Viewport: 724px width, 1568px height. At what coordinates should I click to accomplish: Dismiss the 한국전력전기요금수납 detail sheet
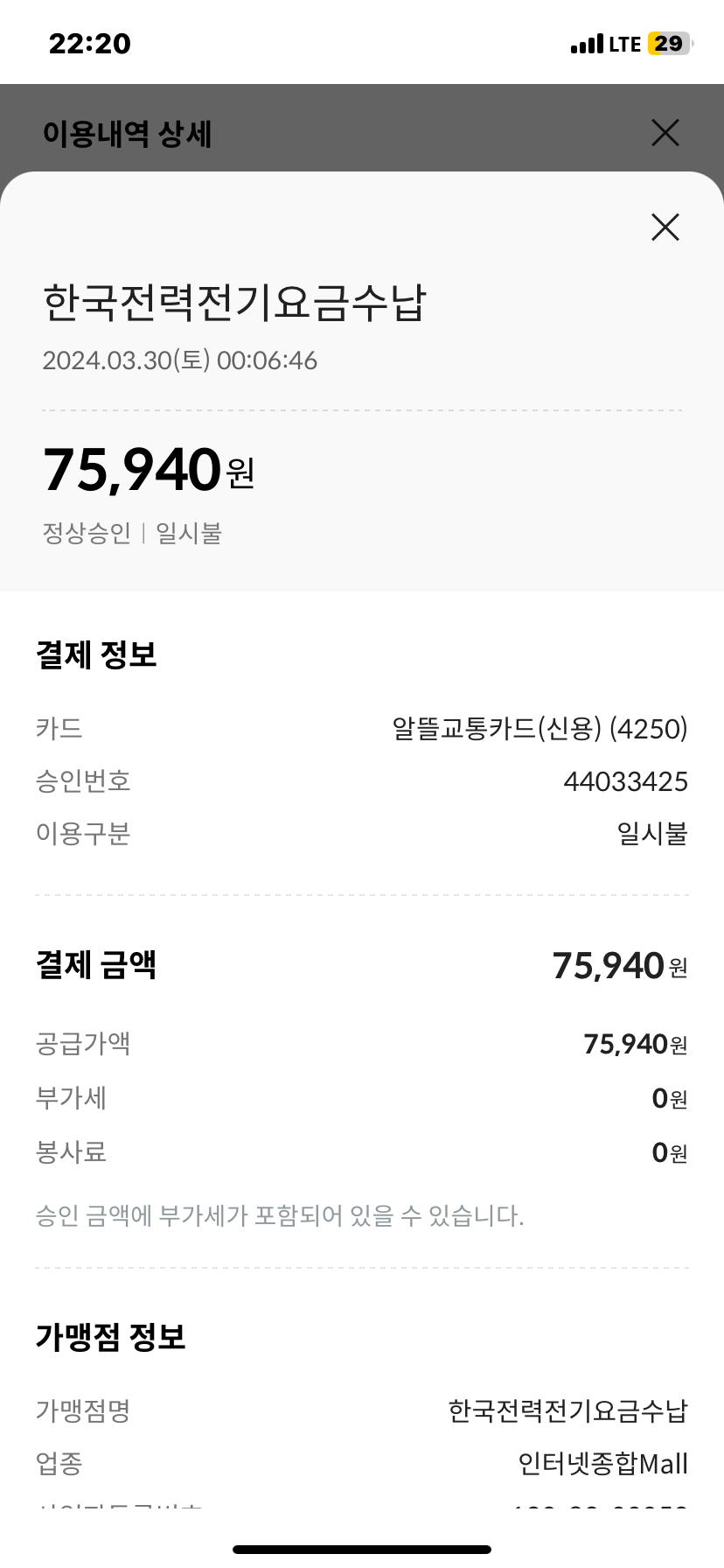(665, 227)
